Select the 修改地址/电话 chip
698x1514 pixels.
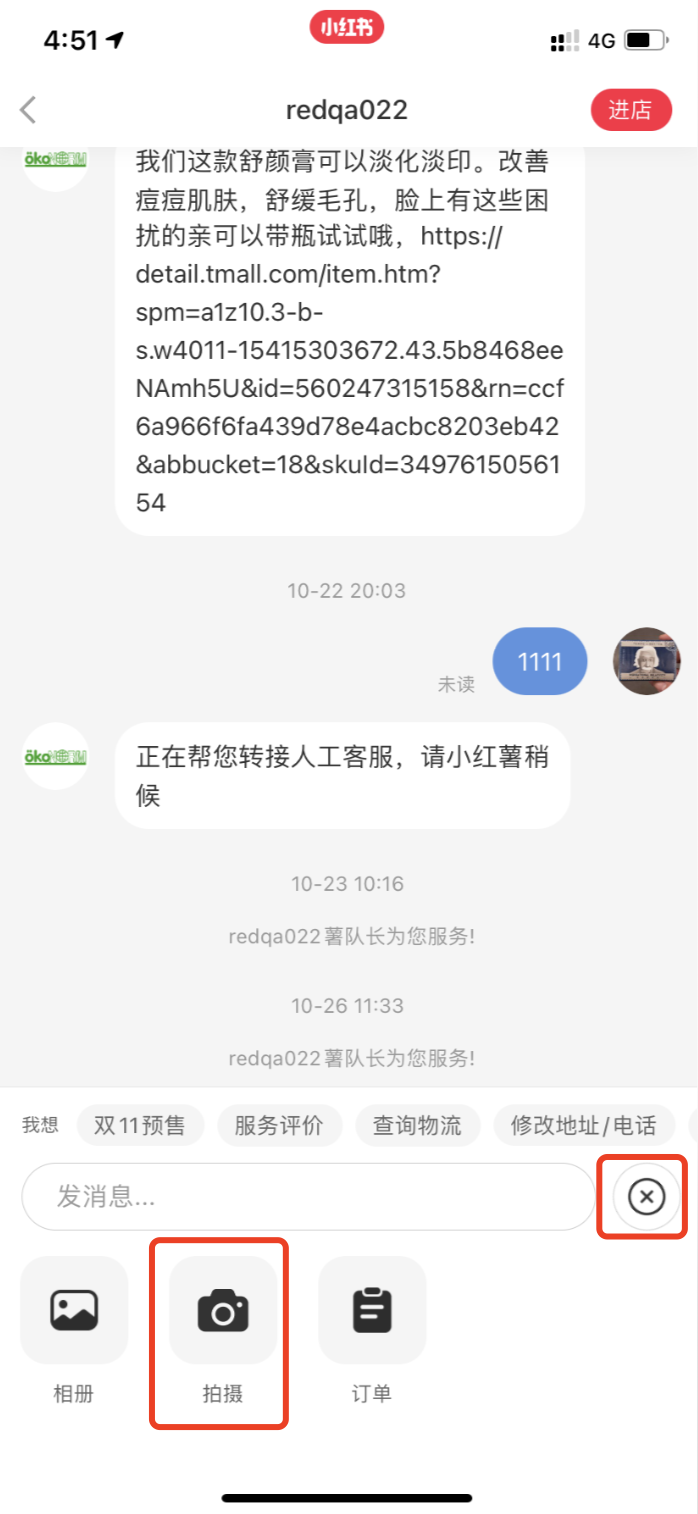583,1126
